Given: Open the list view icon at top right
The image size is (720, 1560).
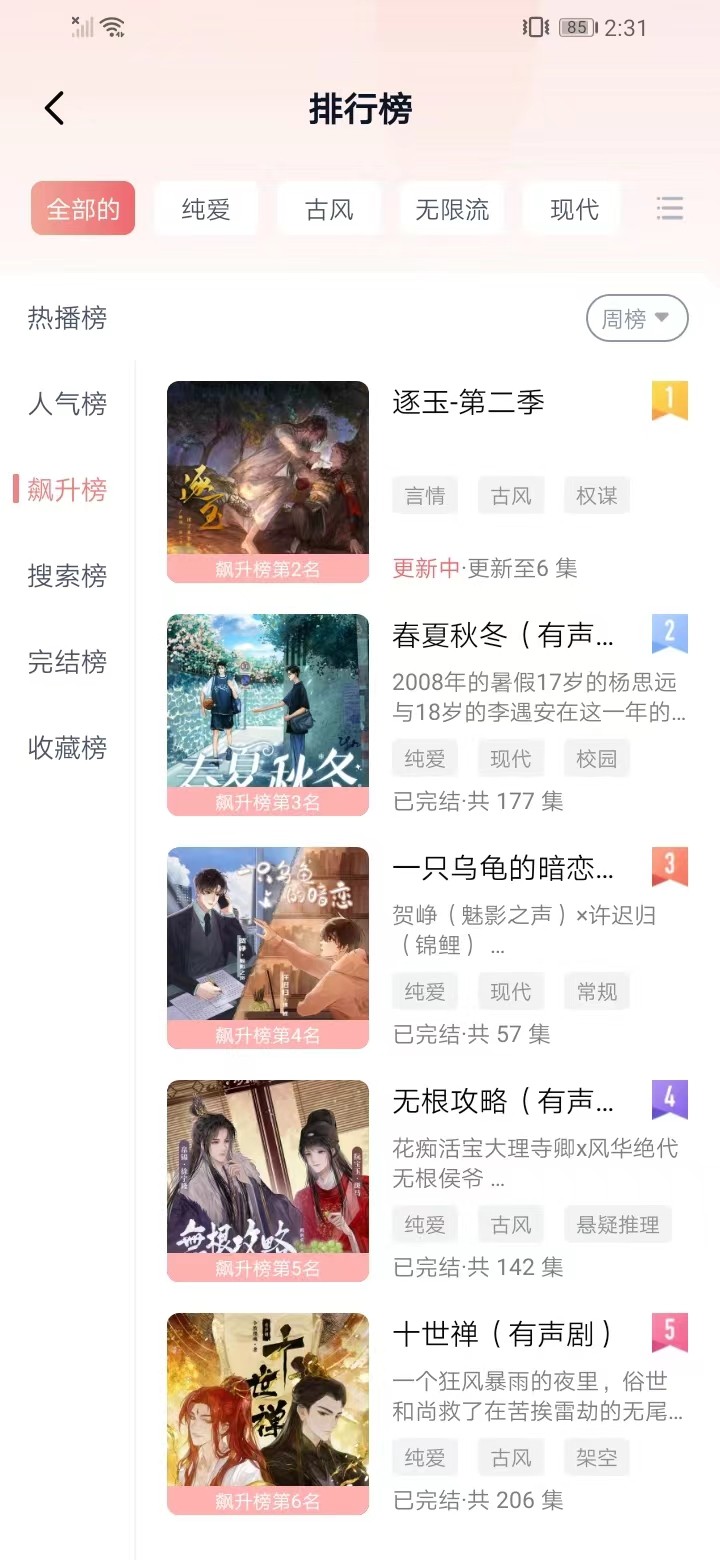Looking at the screenshot, I should pos(669,208).
